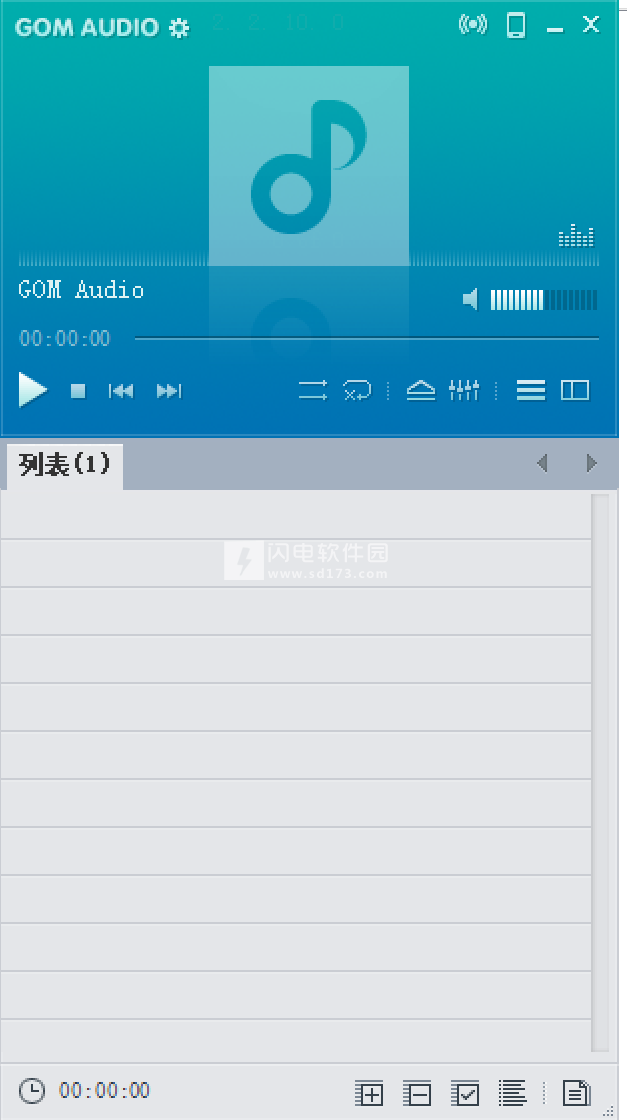
Task: Skip to the next track
Action: pos(169,391)
